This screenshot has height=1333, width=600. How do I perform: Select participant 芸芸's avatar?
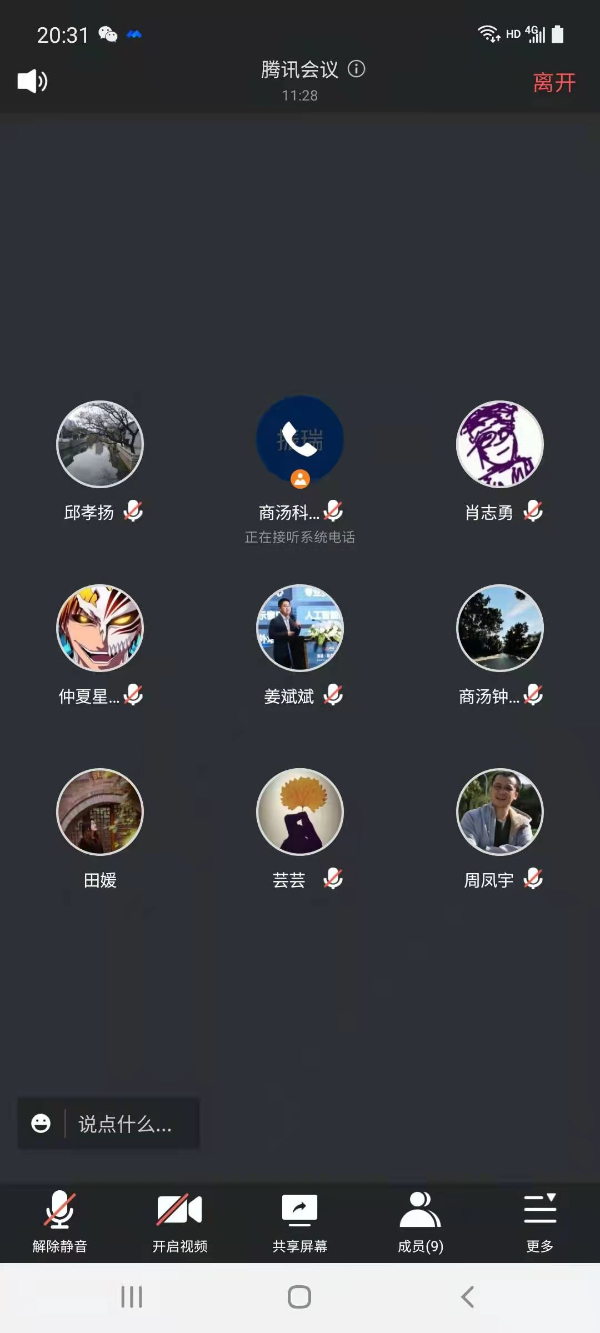tap(300, 812)
